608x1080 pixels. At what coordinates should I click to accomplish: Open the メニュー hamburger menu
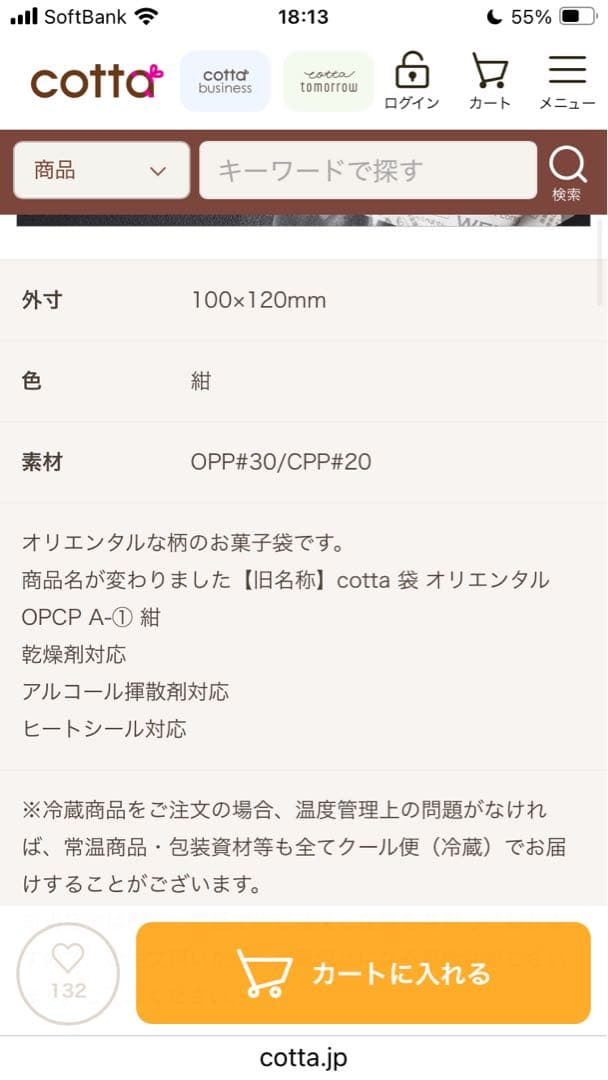[567, 80]
